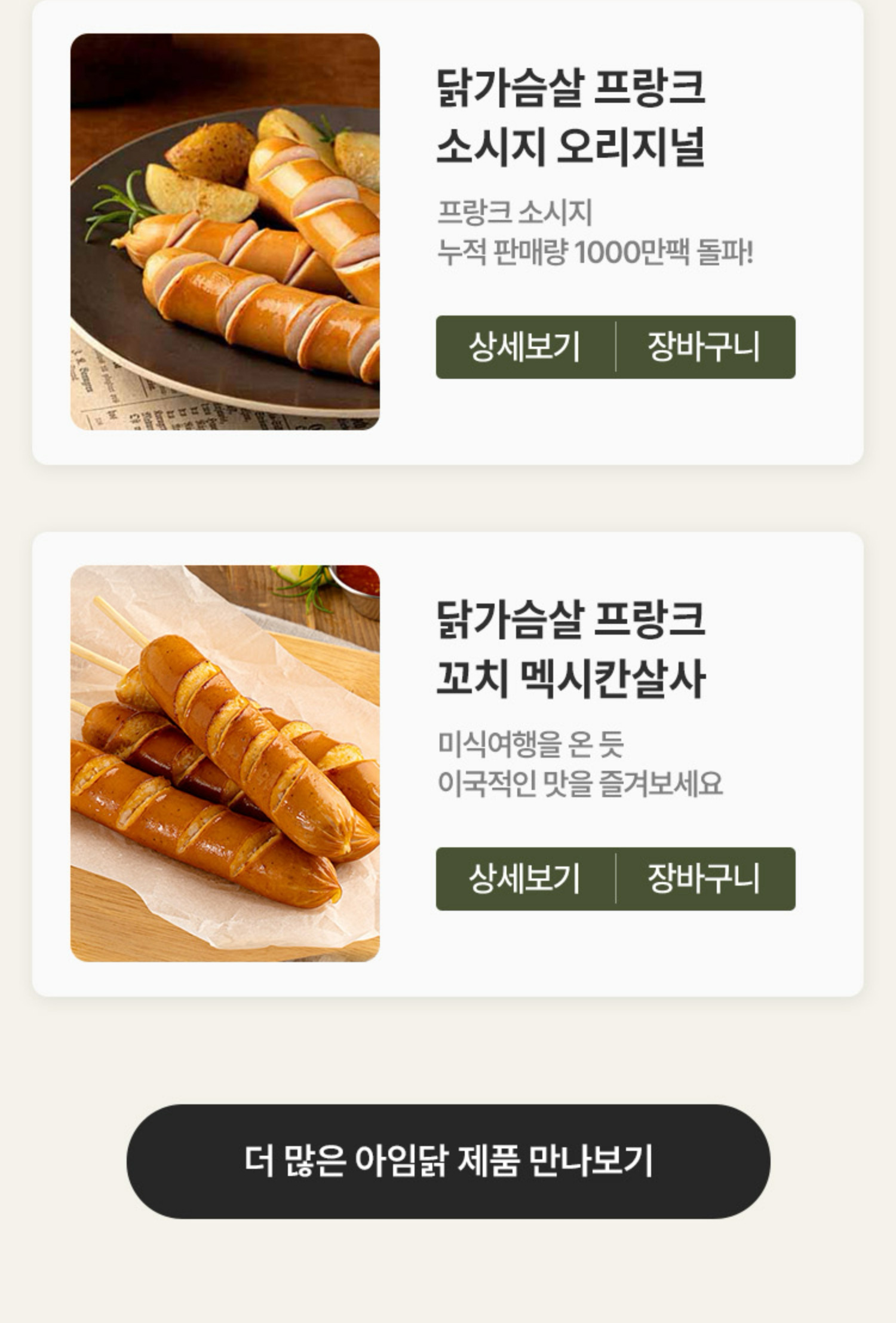Open the 소시지 오리지널 product image

click(225, 232)
